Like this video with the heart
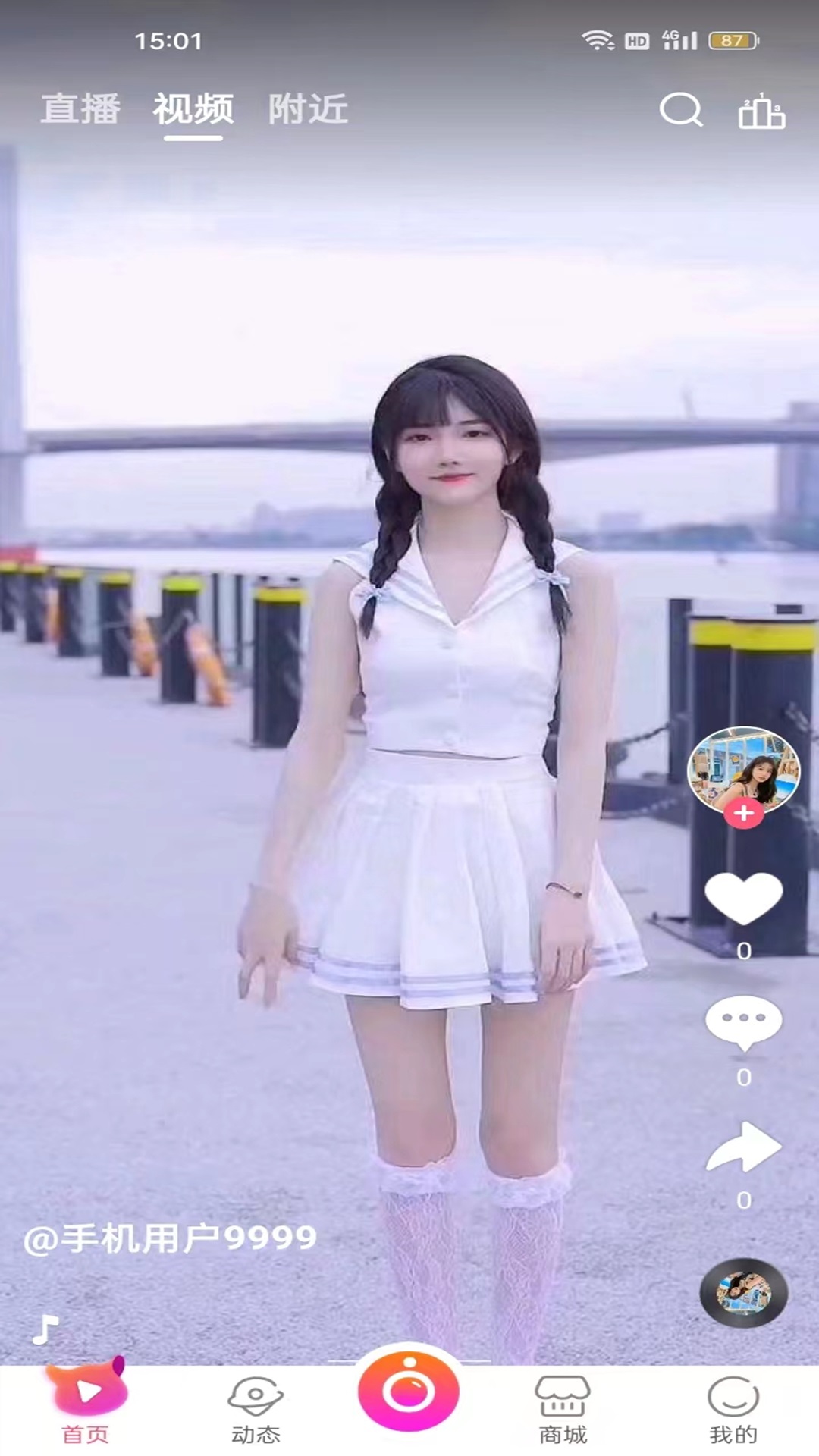The width and height of the screenshot is (819, 1456). point(743,898)
